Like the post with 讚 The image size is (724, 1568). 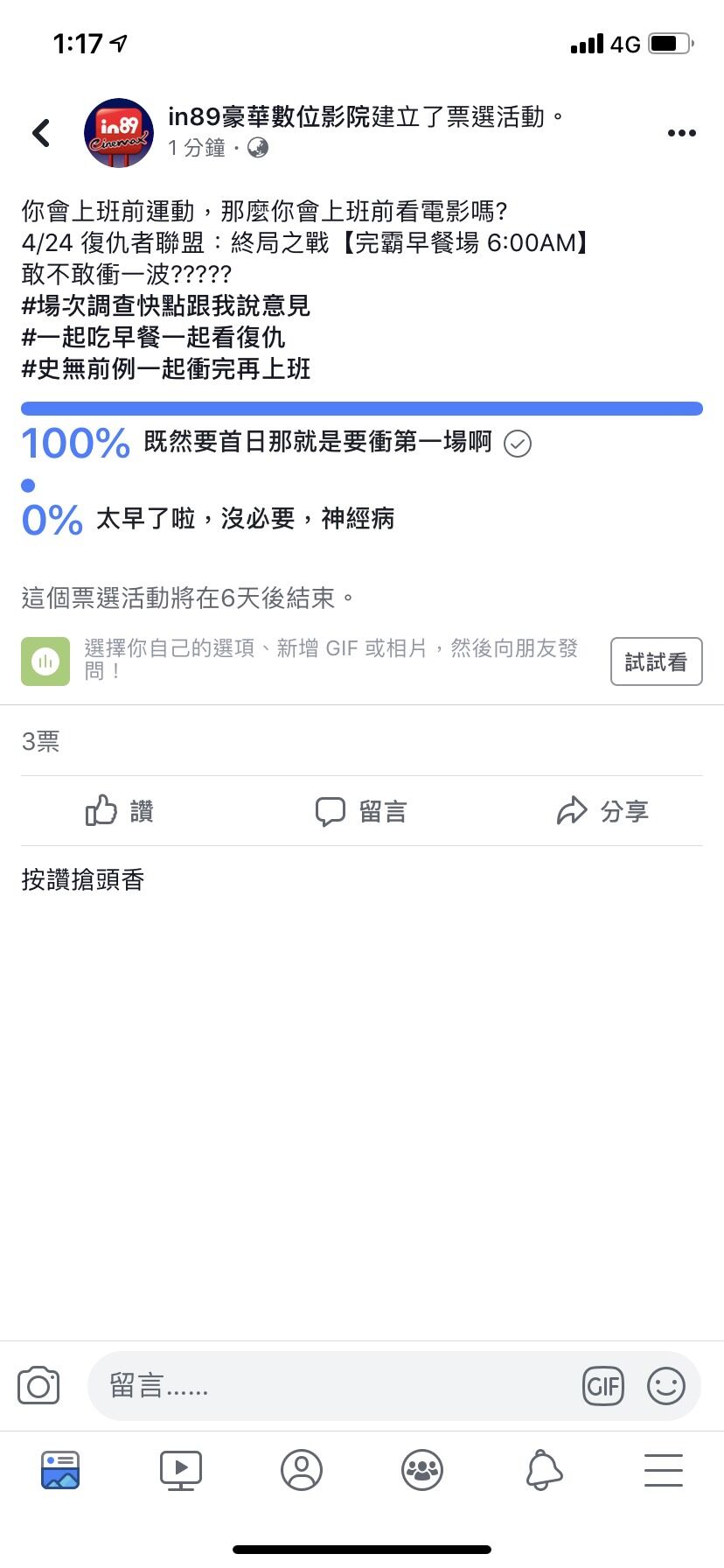click(120, 811)
